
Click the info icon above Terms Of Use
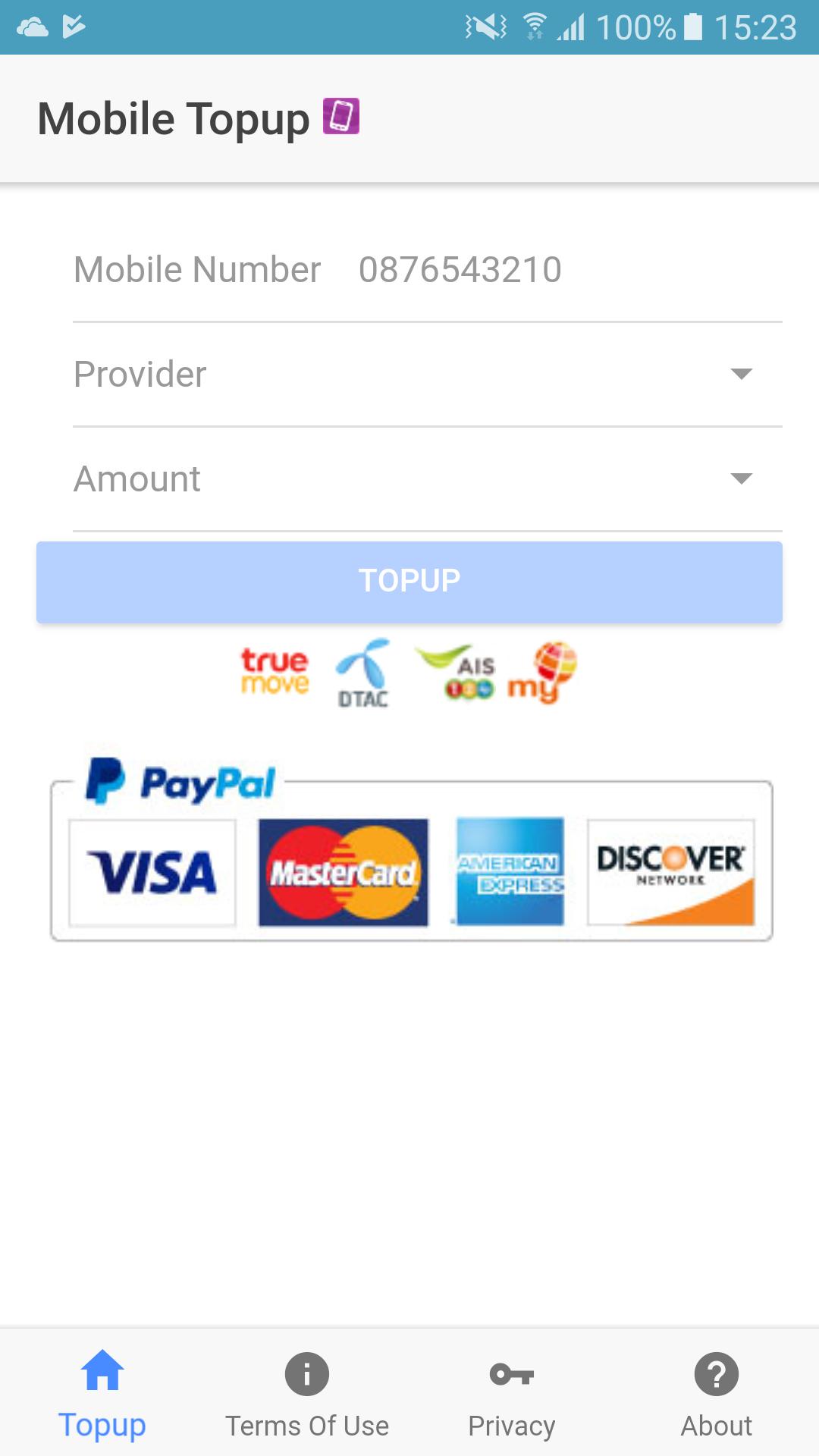pyautogui.click(x=307, y=1374)
